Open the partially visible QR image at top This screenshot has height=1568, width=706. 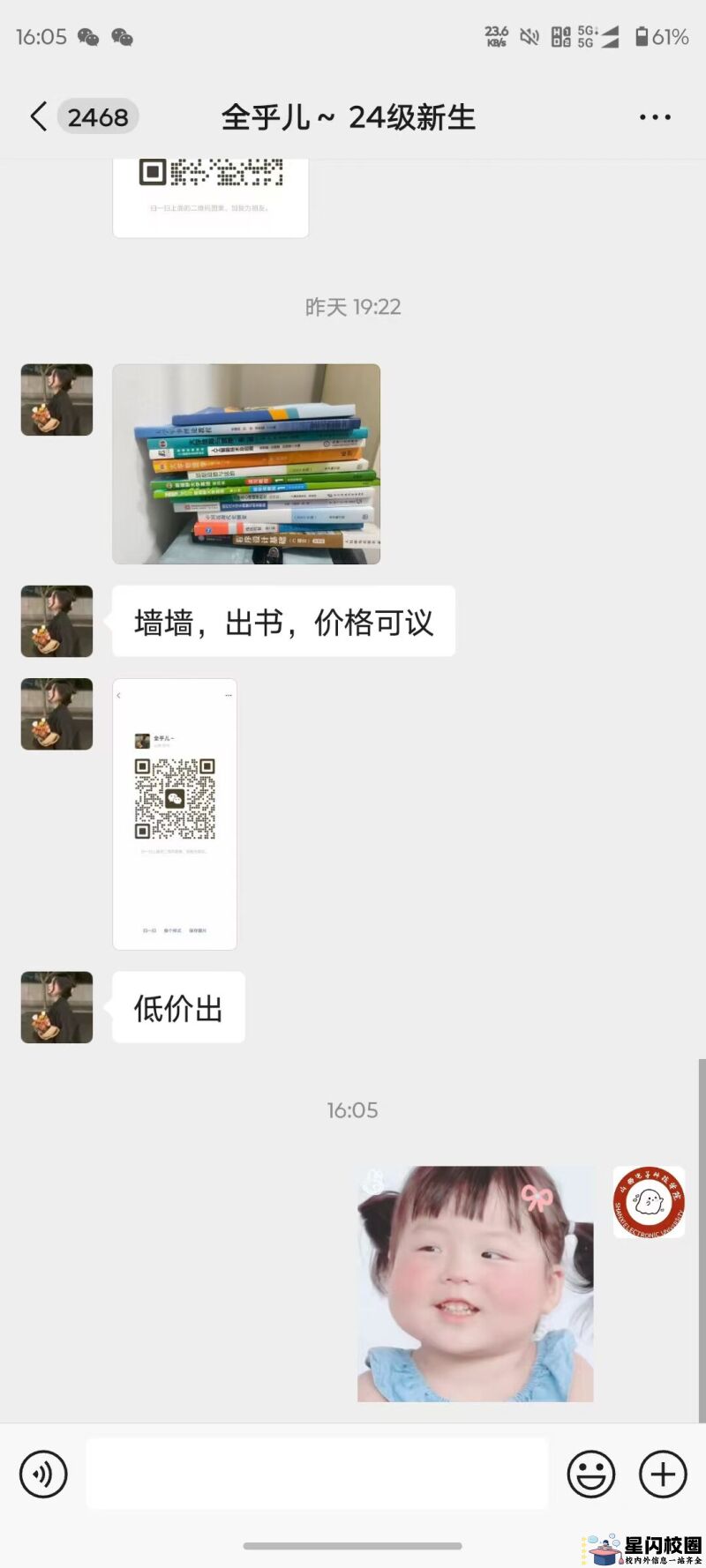click(210, 198)
